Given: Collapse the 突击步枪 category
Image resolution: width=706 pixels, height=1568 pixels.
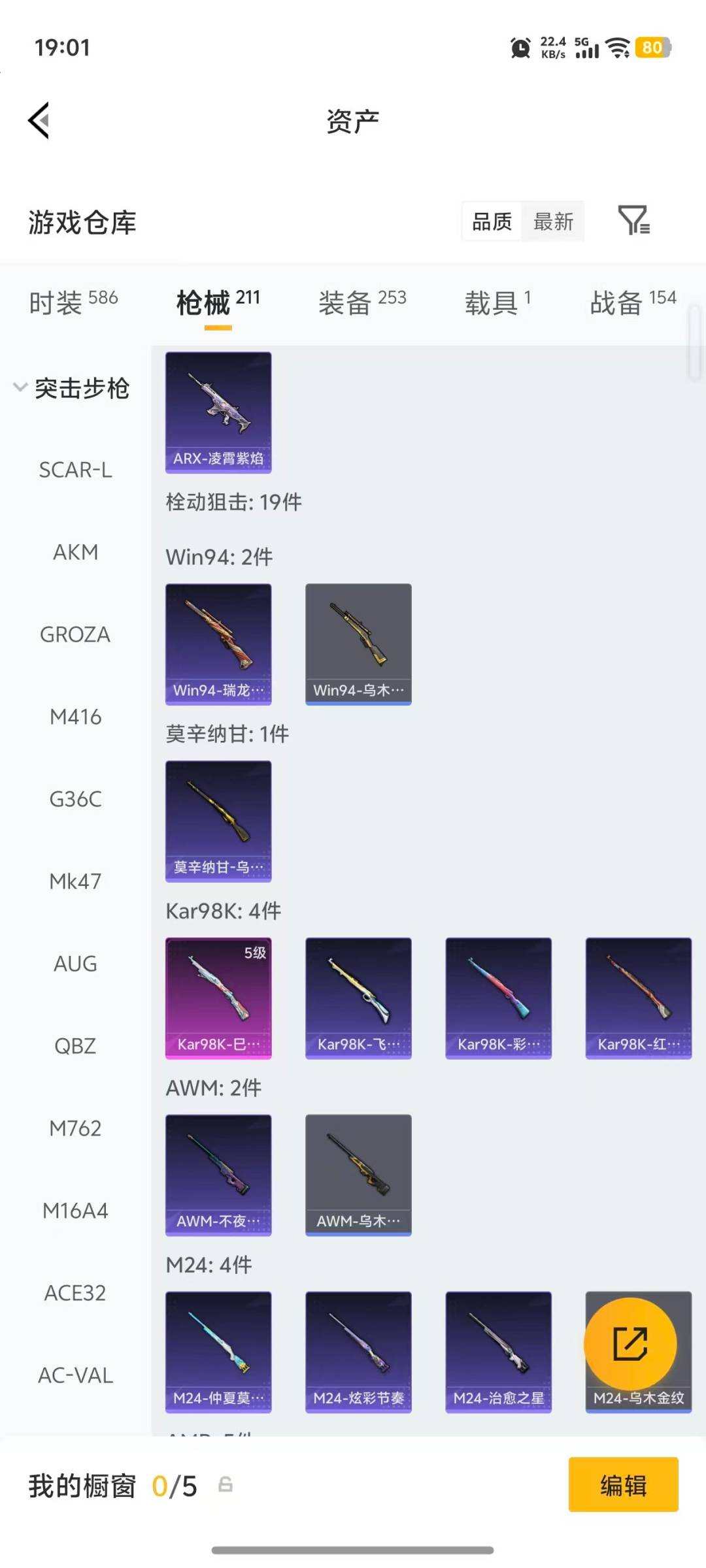Looking at the screenshot, I should (72, 388).
